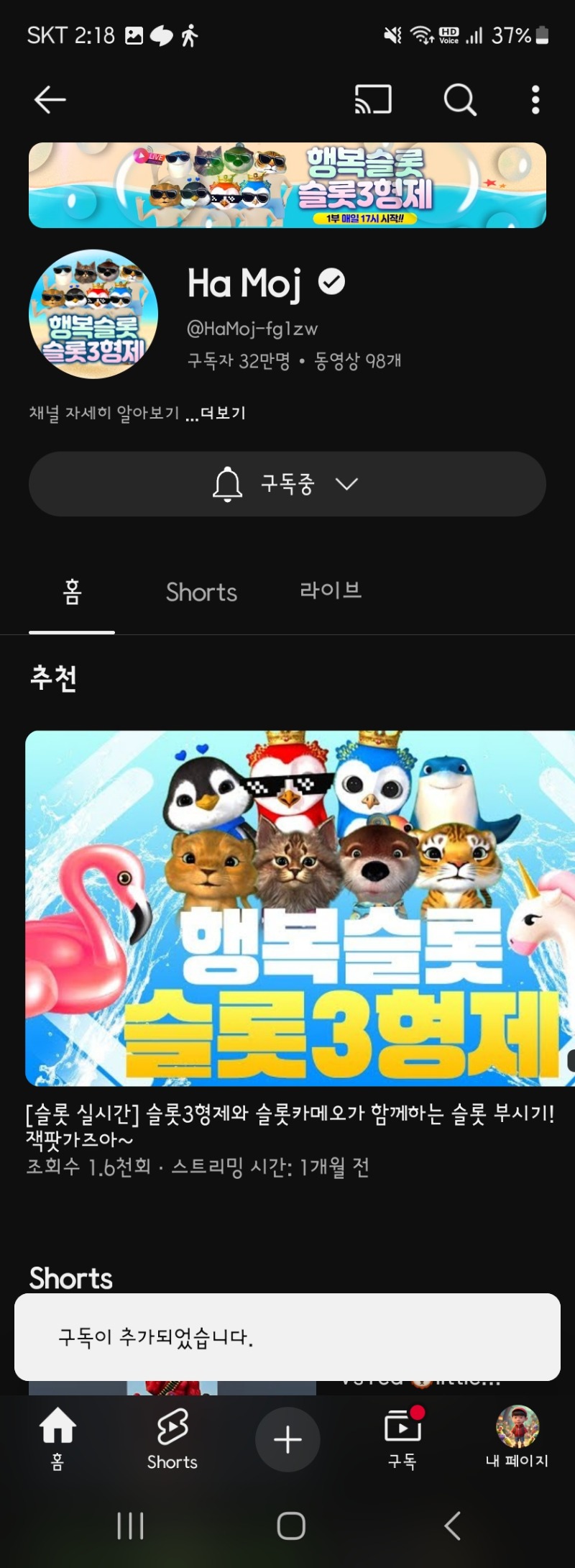575x1568 pixels.
Task: Open the 구독 subscriptions tab
Action: pyautogui.click(x=402, y=1439)
